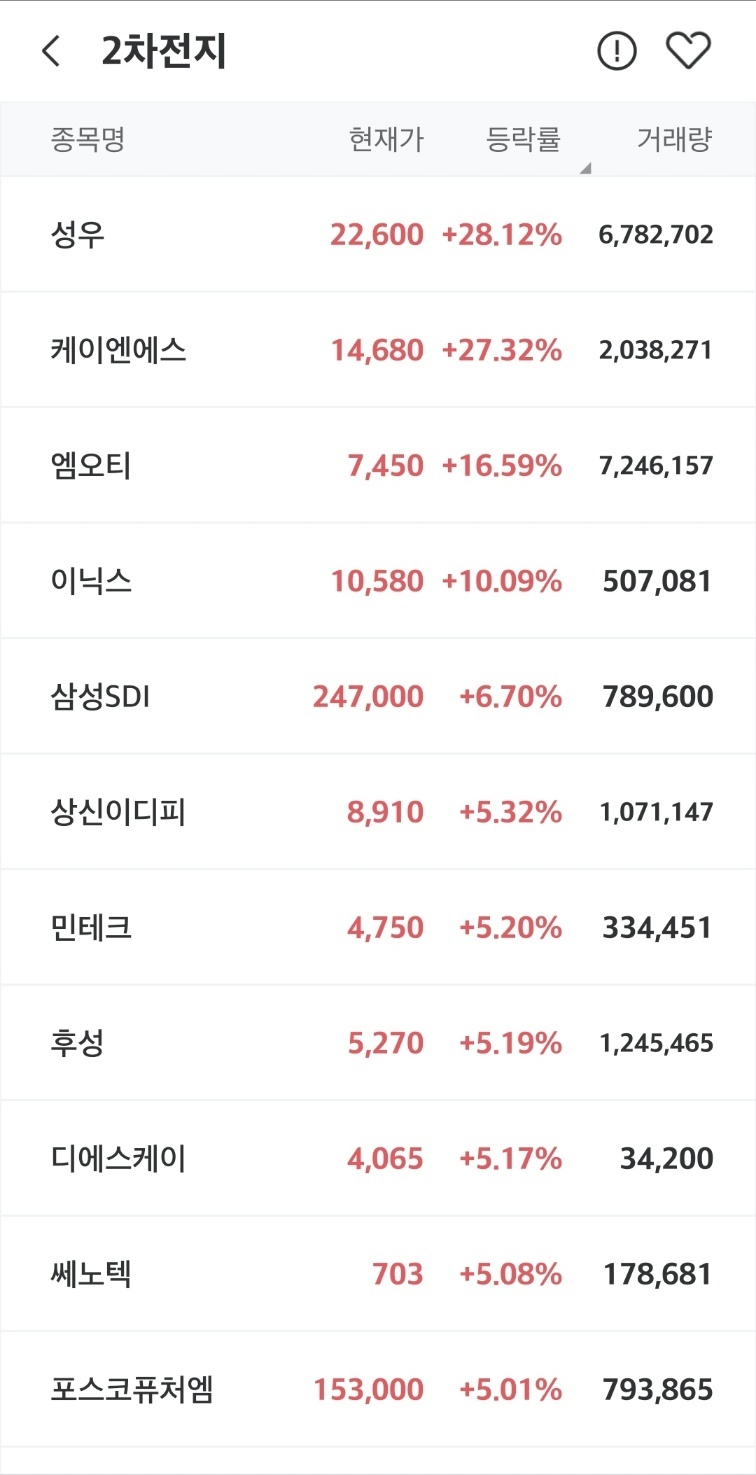View details for 엠오티

click(x=378, y=466)
